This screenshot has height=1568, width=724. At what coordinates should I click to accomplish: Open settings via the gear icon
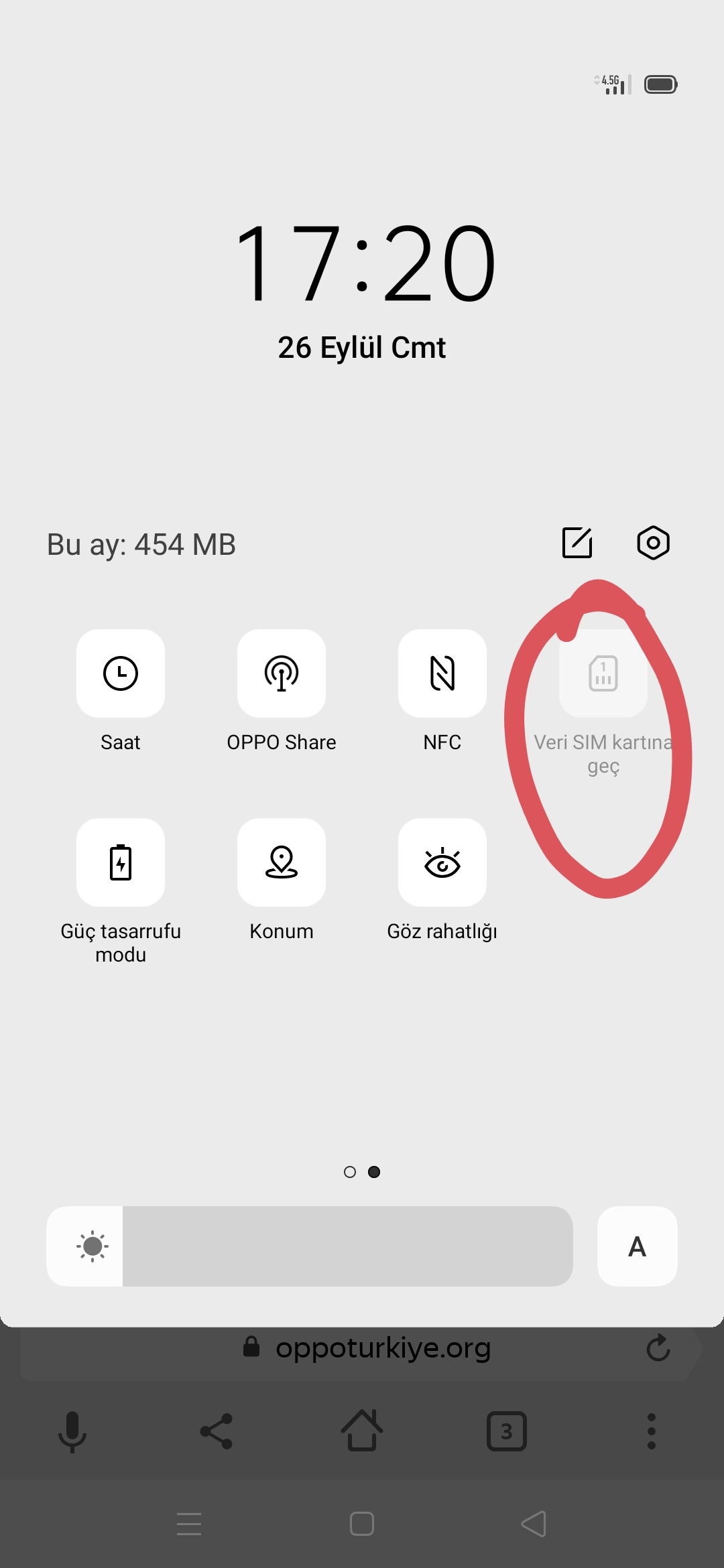pyautogui.click(x=653, y=543)
